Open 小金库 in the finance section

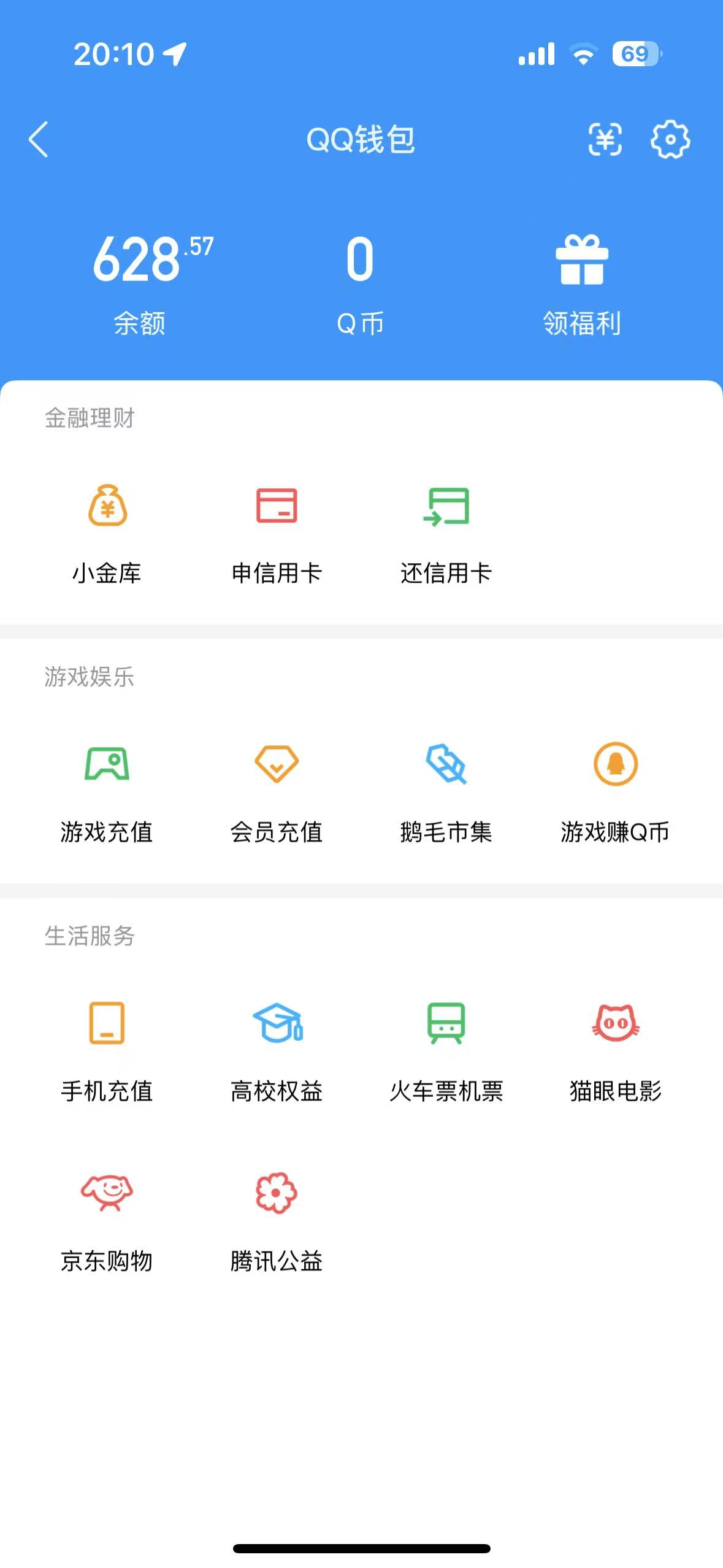pos(107,534)
